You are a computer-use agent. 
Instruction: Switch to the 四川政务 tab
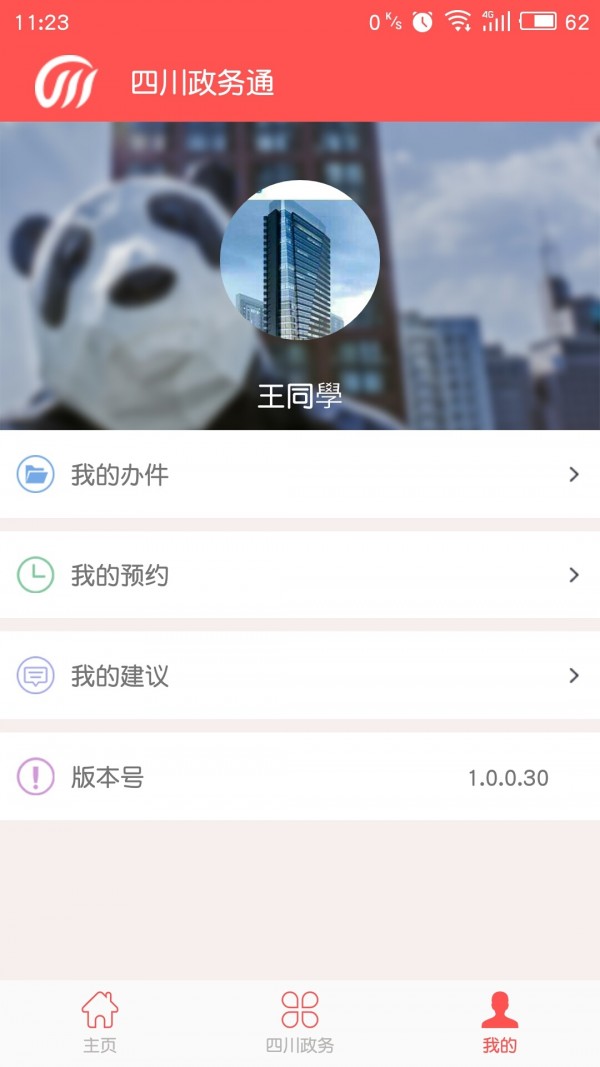[300, 1022]
